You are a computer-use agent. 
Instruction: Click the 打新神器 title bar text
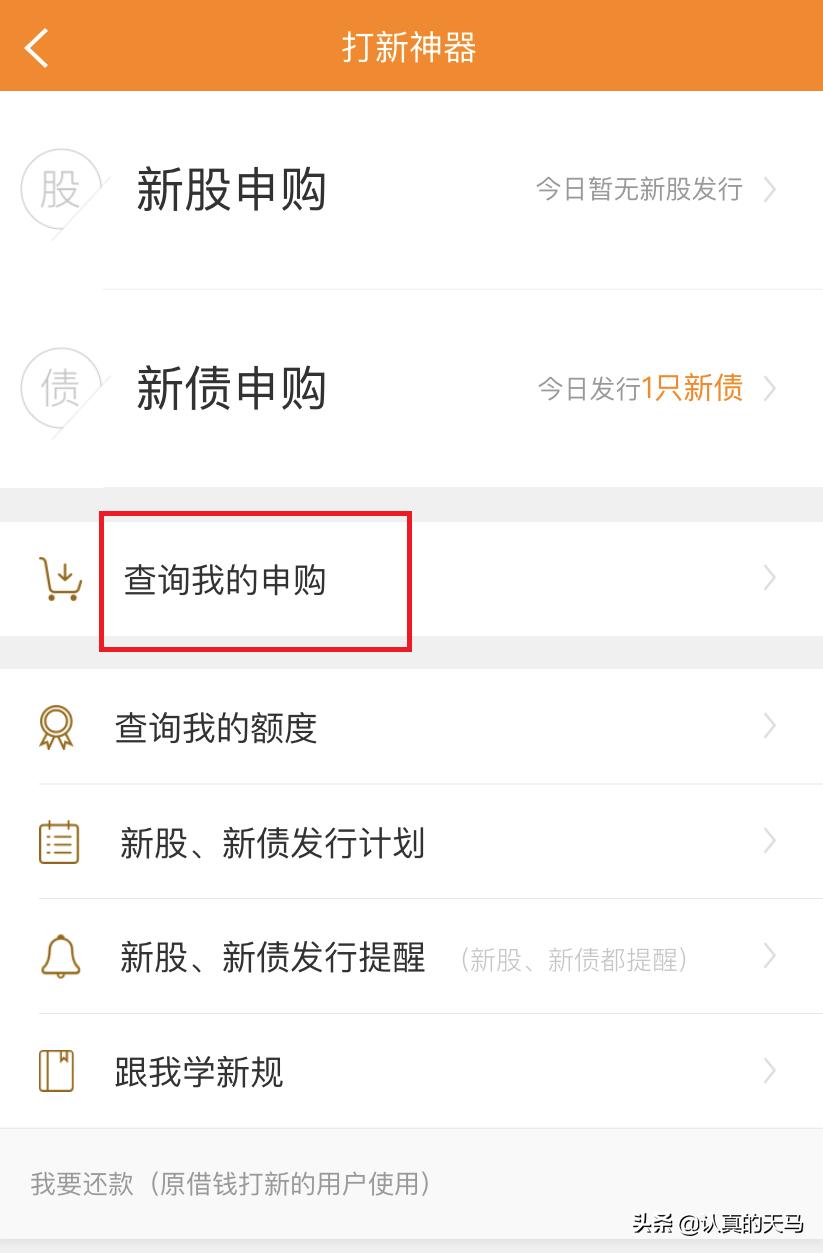(411, 46)
